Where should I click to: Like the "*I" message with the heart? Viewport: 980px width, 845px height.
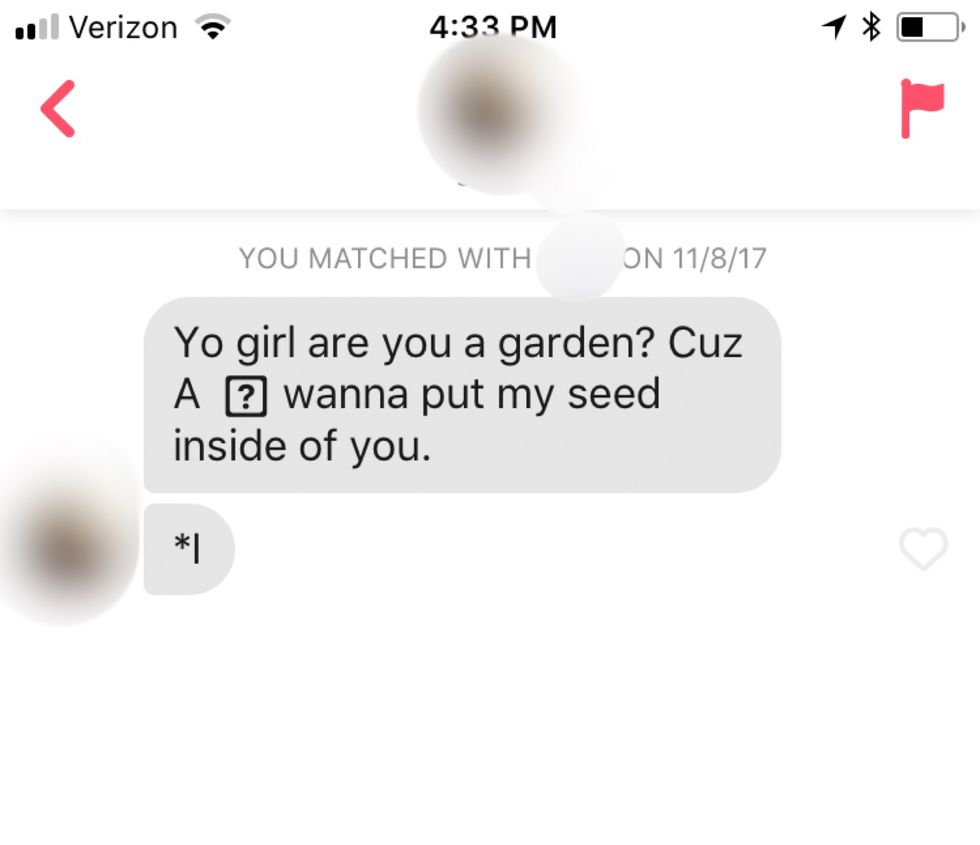(x=921, y=549)
